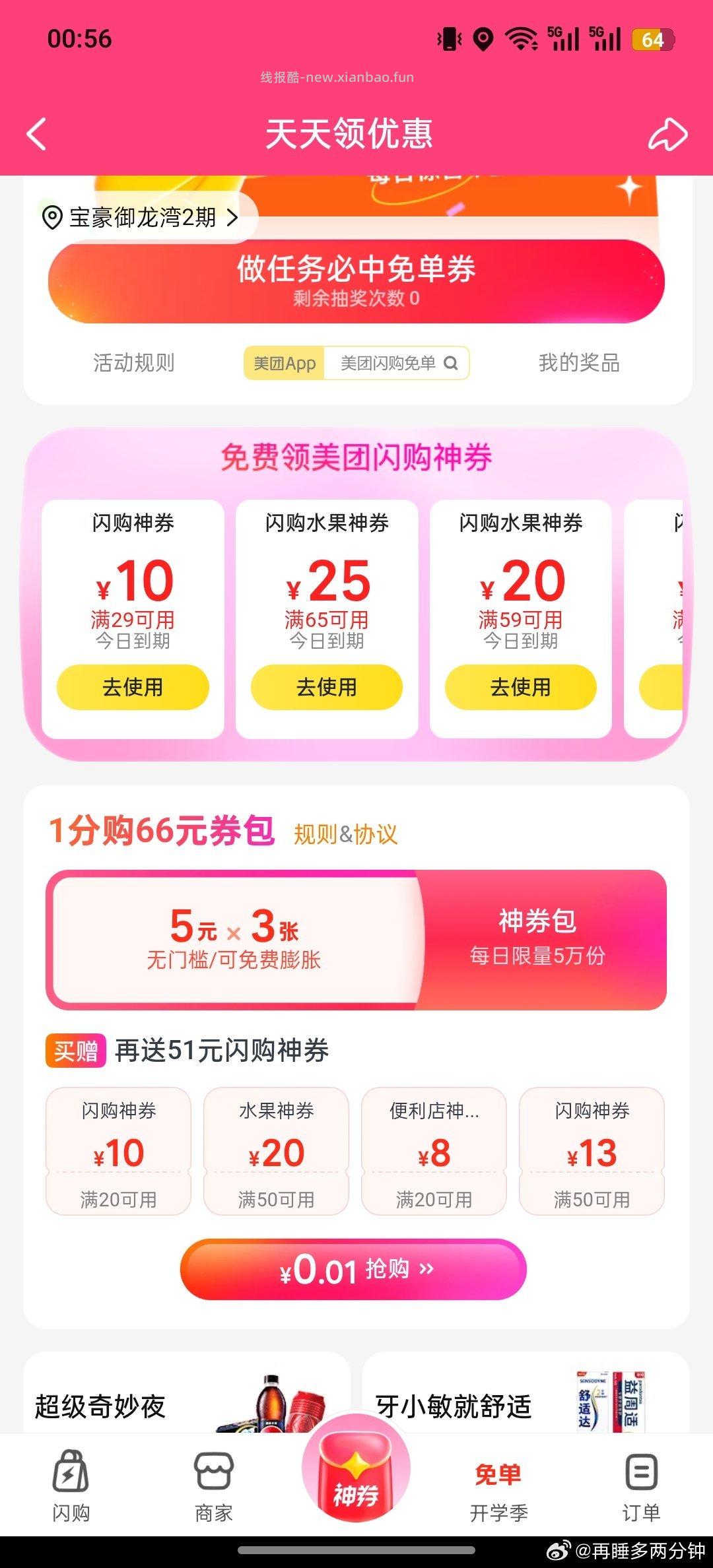
Task: Tap 活动规则 to read event rules
Action: [133, 363]
